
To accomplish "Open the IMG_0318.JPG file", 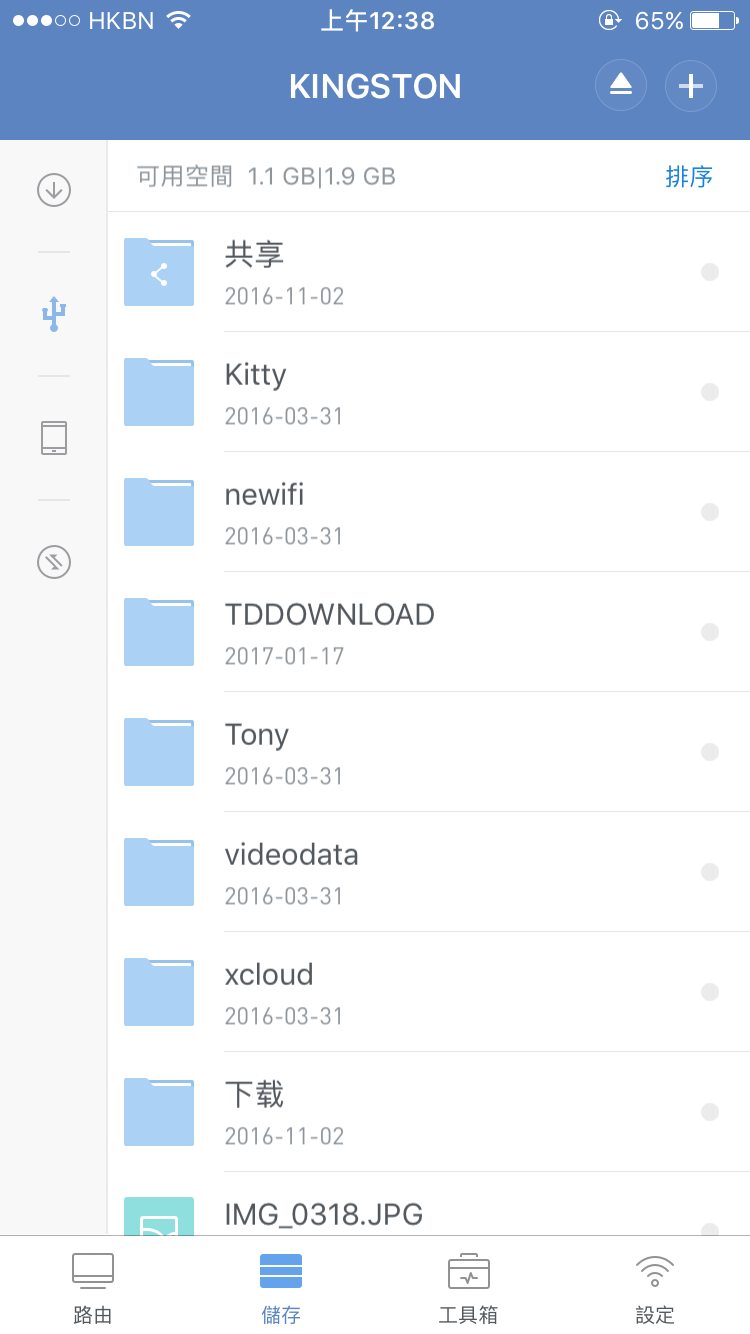I will (x=323, y=1214).
